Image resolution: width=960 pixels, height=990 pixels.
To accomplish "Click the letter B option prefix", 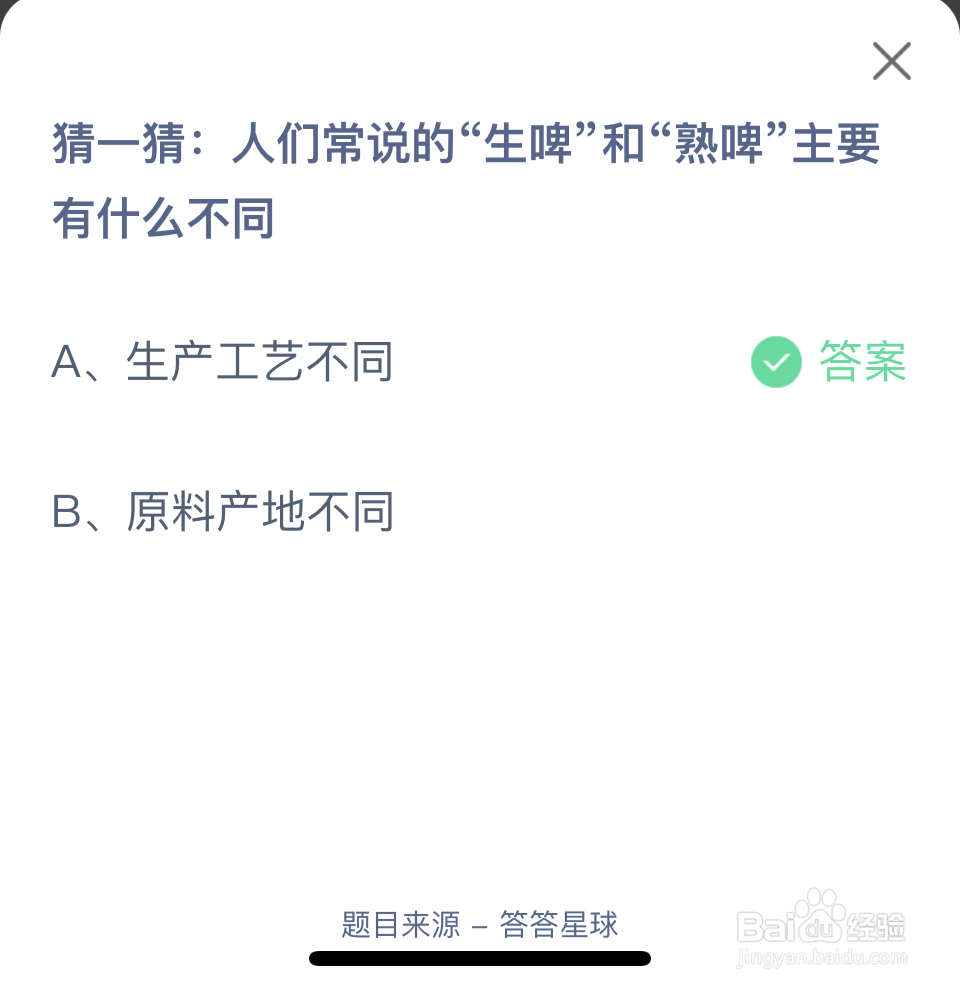I will coord(66,511).
